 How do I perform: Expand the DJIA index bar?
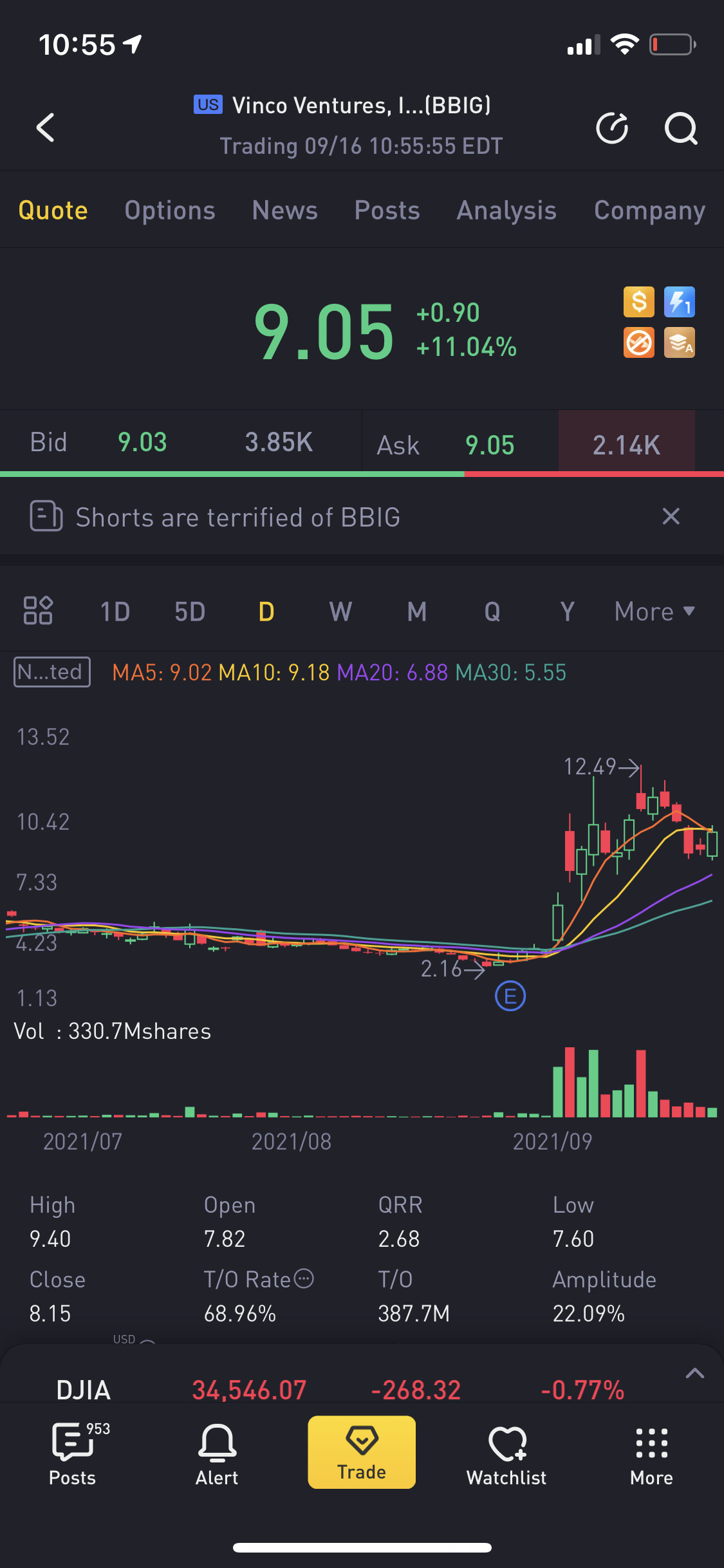click(694, 1373)
